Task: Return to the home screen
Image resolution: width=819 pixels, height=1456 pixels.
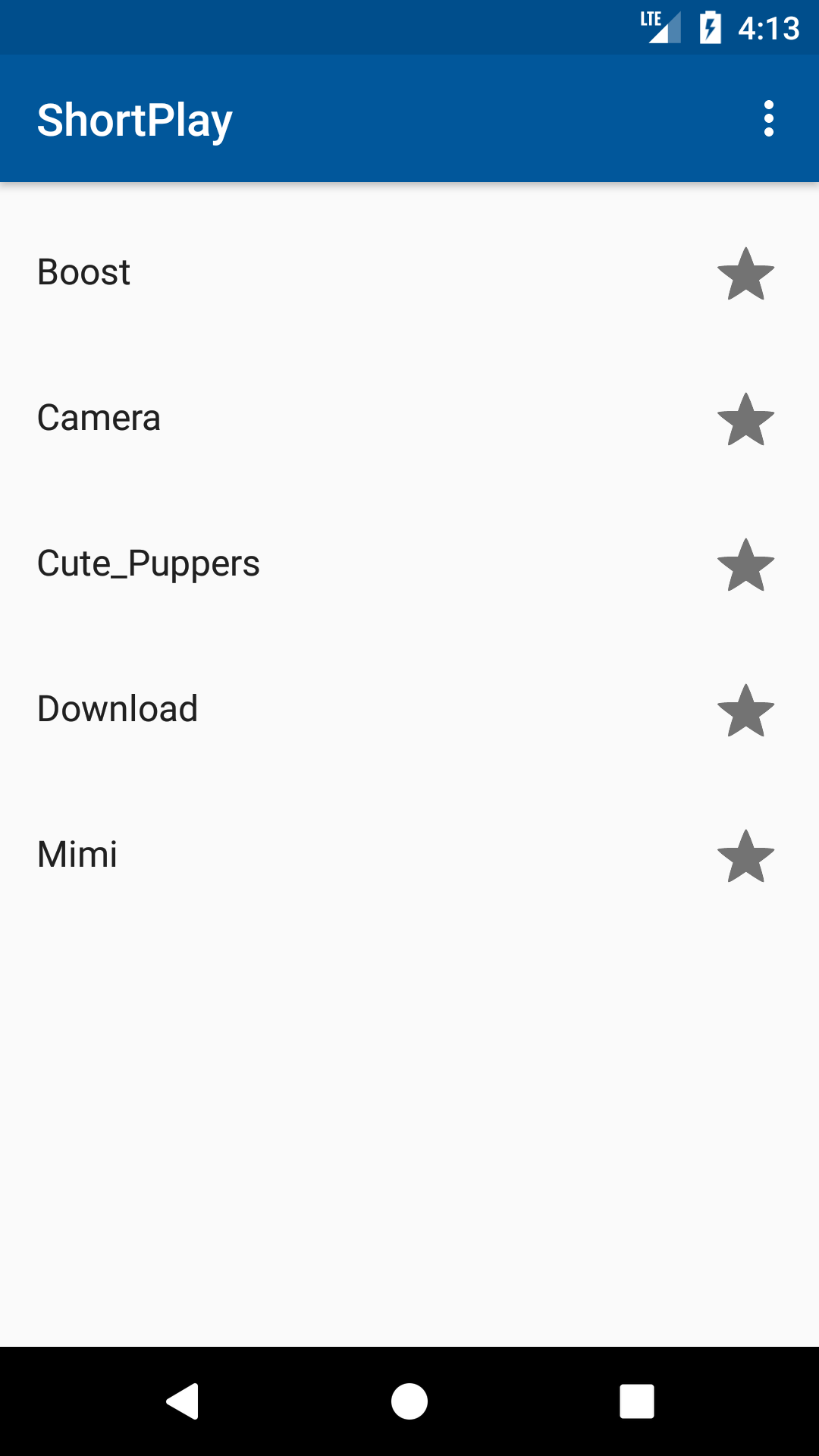Action: click(409, 1401)
